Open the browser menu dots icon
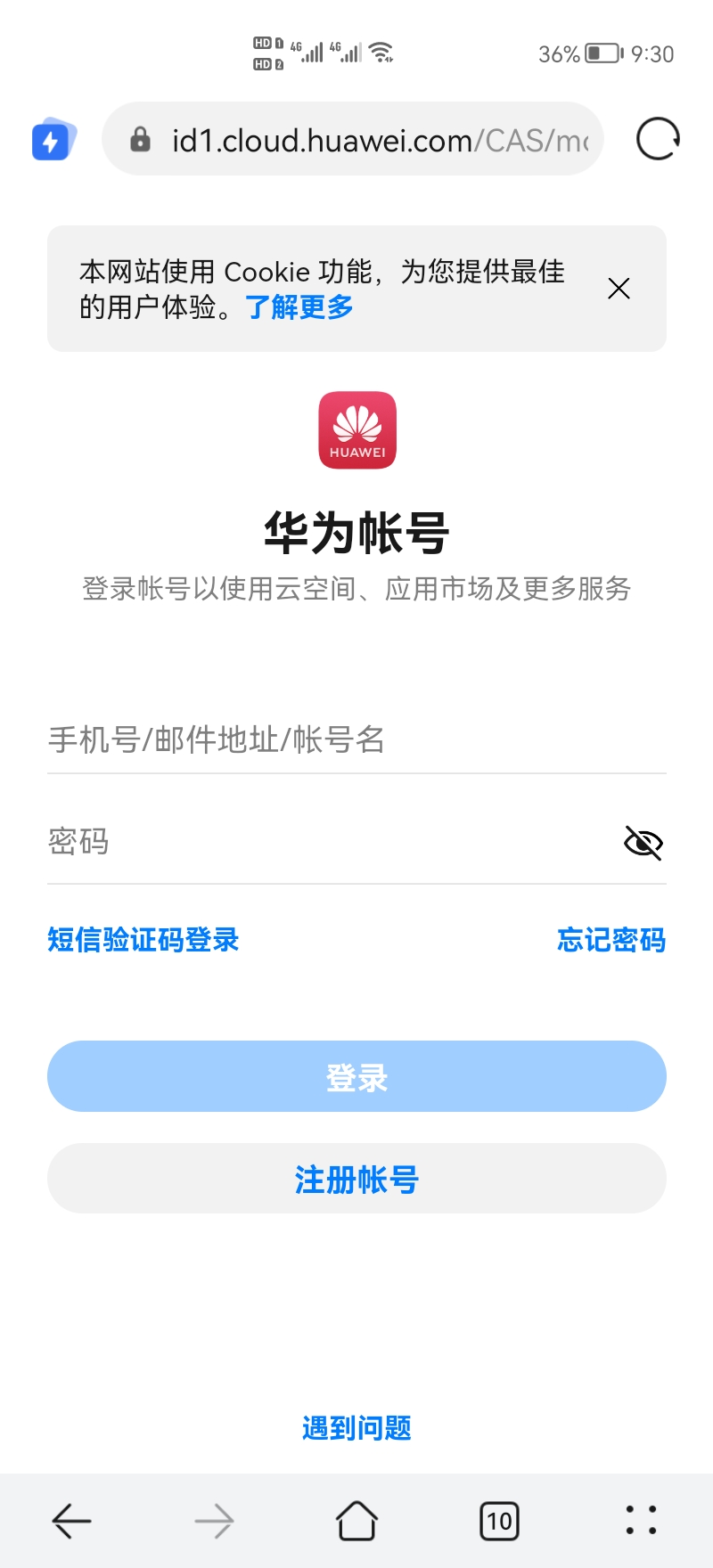Image resolution: width=713 pixels, height=1568 pixels. pos(640,1521)
